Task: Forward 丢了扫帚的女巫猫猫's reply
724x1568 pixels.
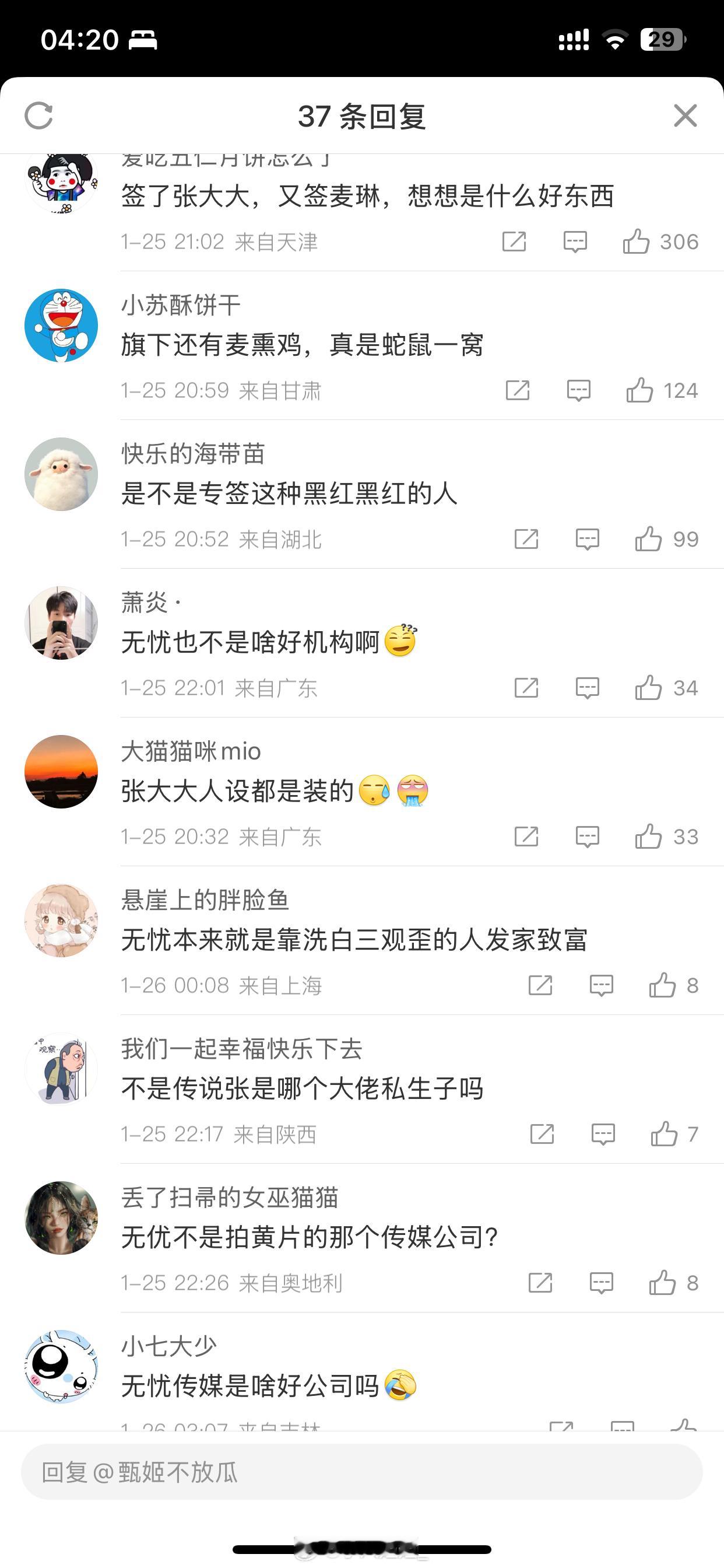Action: 542,1282
